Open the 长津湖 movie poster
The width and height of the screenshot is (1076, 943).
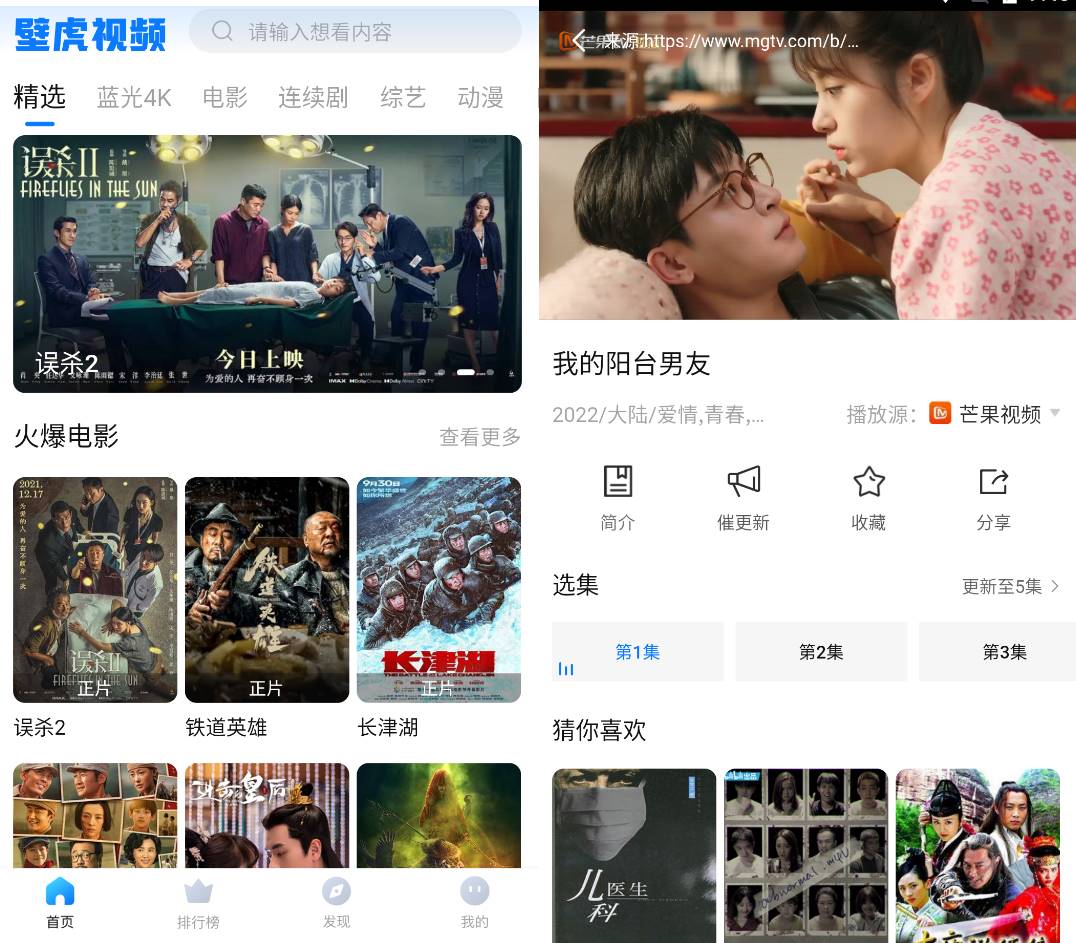point(438,590)
